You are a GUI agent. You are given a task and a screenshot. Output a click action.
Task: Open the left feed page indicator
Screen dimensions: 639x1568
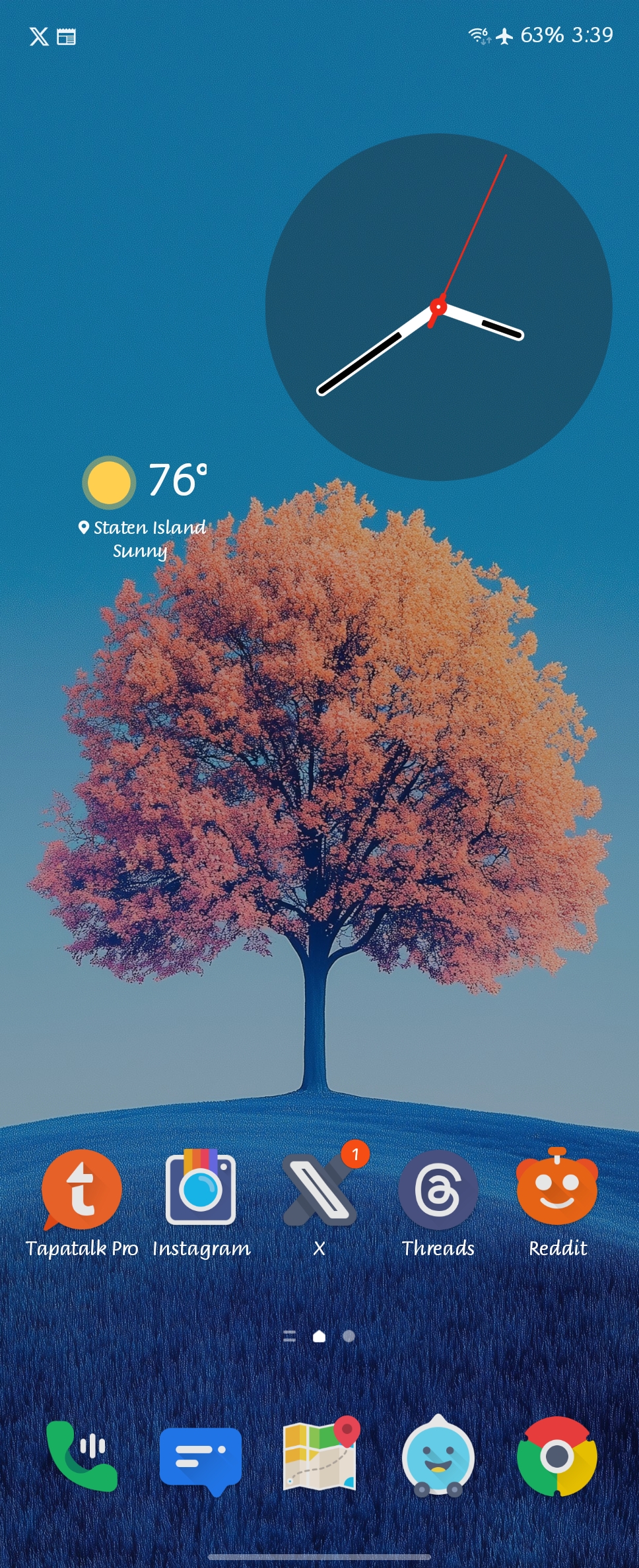click(x=289, y=1336)
